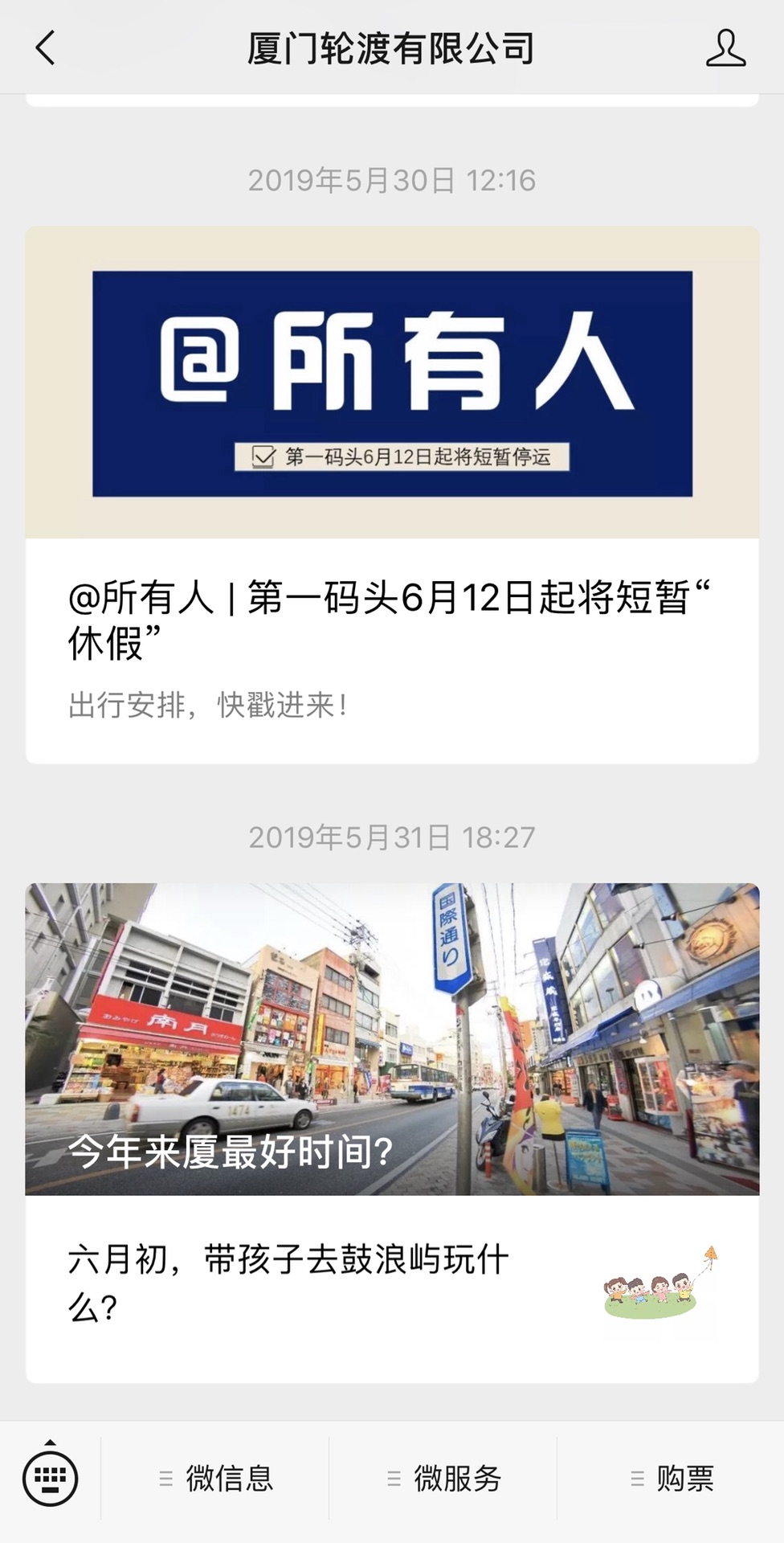
Task: Go back from 厦门轮渡有限公司 chat
Action: click(x=46, y=47)
